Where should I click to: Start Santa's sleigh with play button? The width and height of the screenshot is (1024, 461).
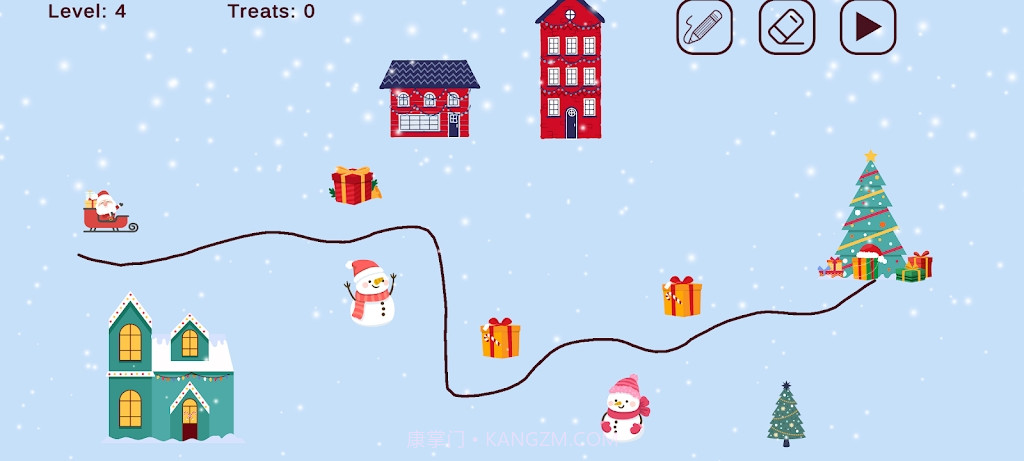click(x=867, y=27)
